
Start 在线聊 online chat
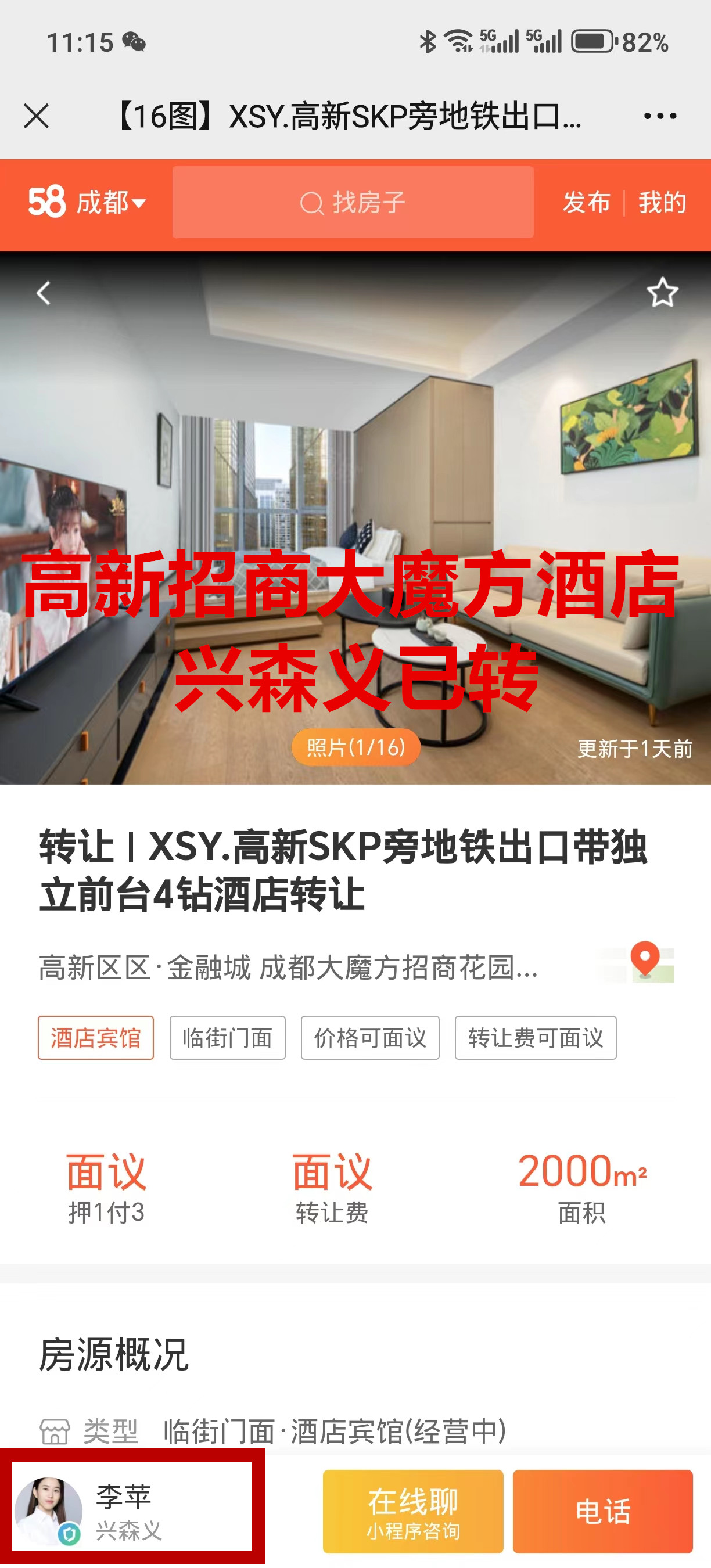point(413,1511)
